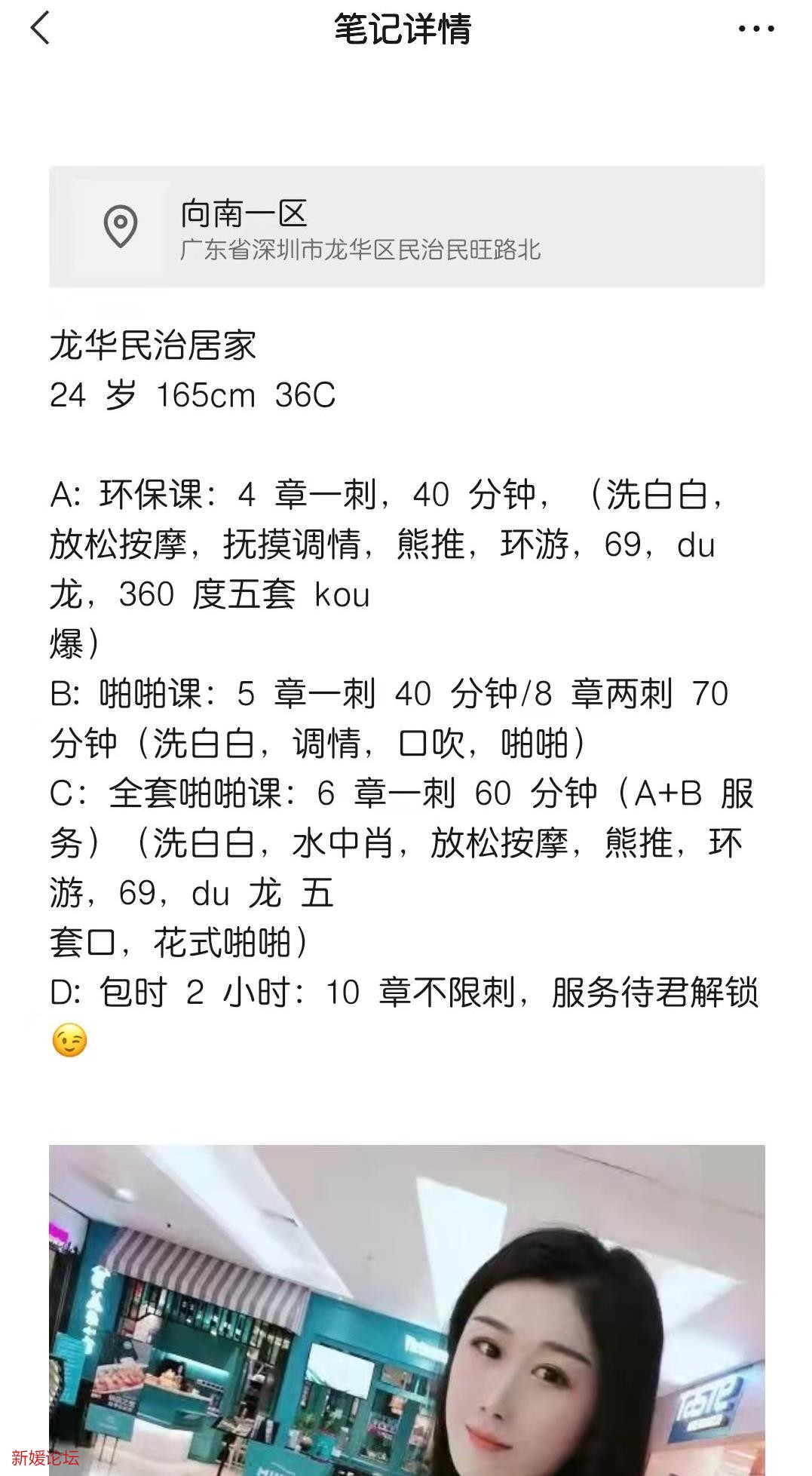The image size is (812, 1476).
Task: Tap the gray location card background
Action: [528, 226]
